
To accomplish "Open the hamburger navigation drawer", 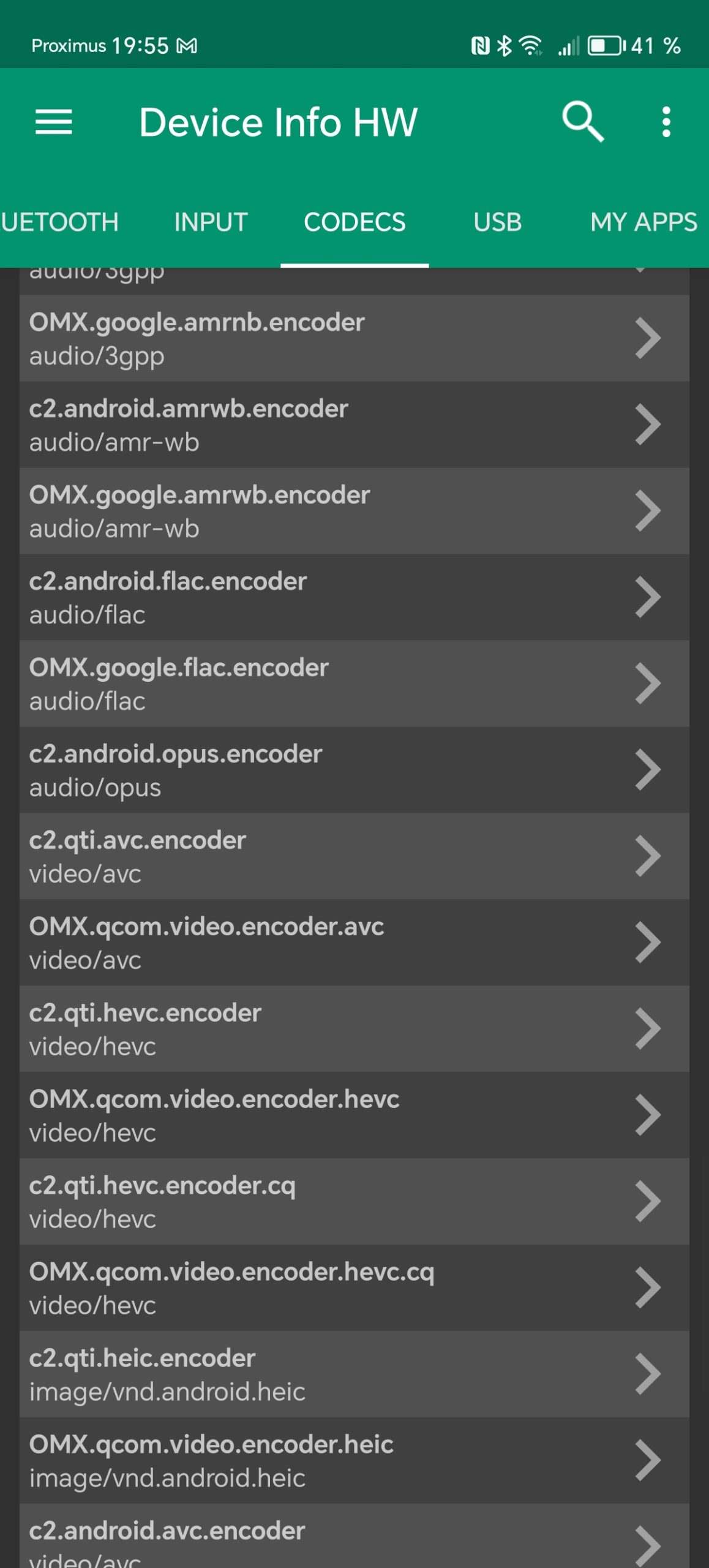I will click(x=54, y=122).
